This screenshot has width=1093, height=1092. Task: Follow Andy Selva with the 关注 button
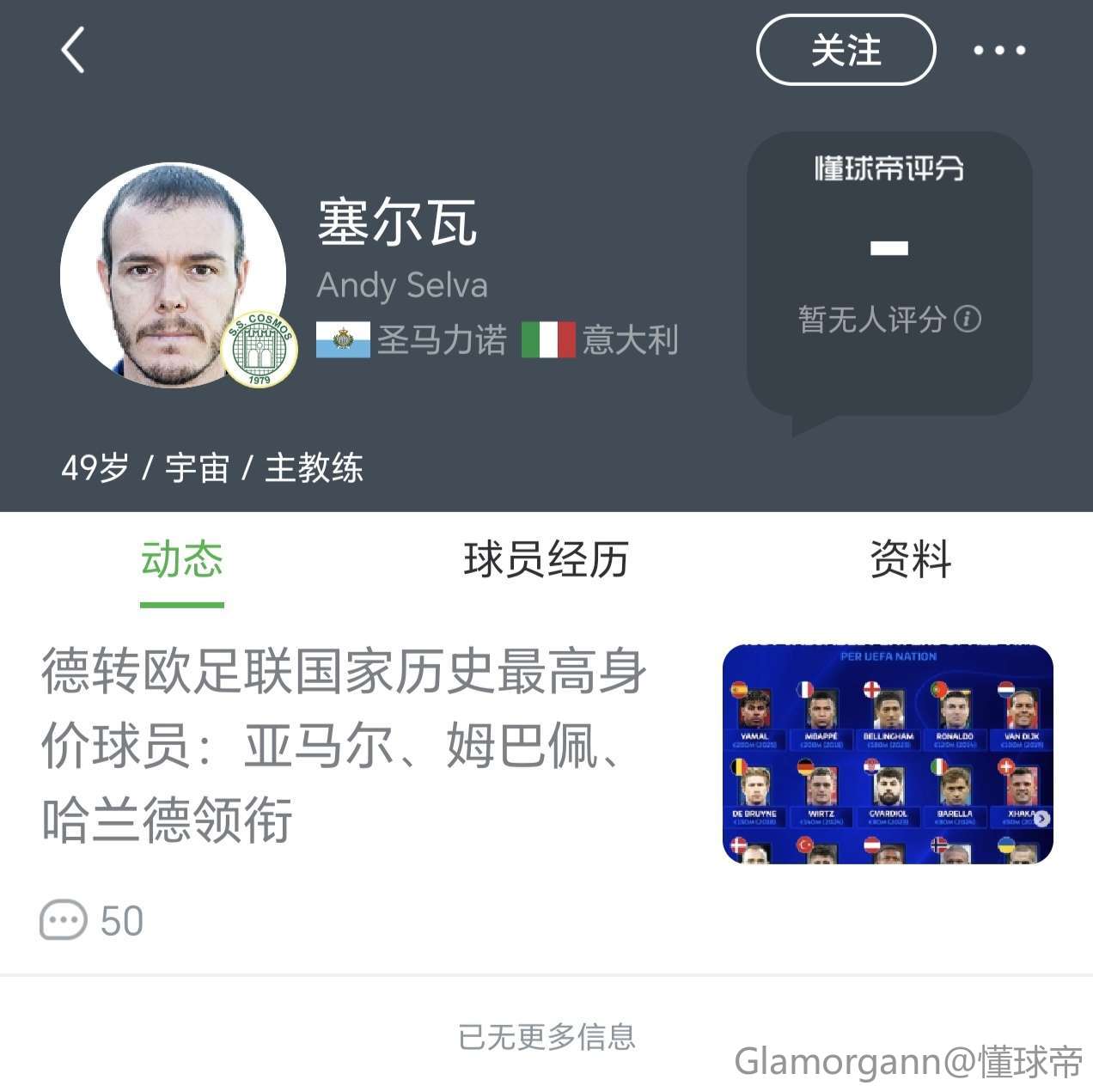pos(846,51)
